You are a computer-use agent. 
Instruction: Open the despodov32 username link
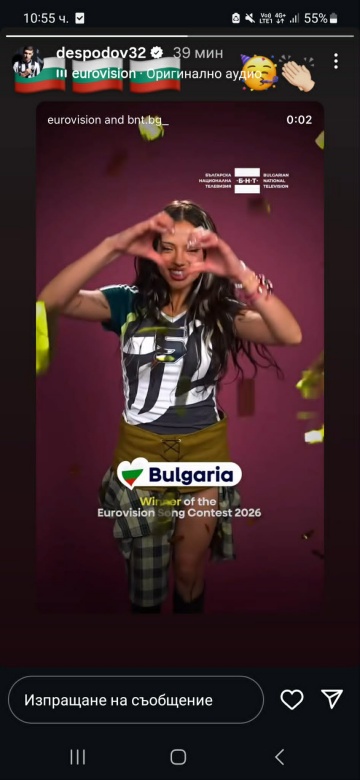coord(101,53)
